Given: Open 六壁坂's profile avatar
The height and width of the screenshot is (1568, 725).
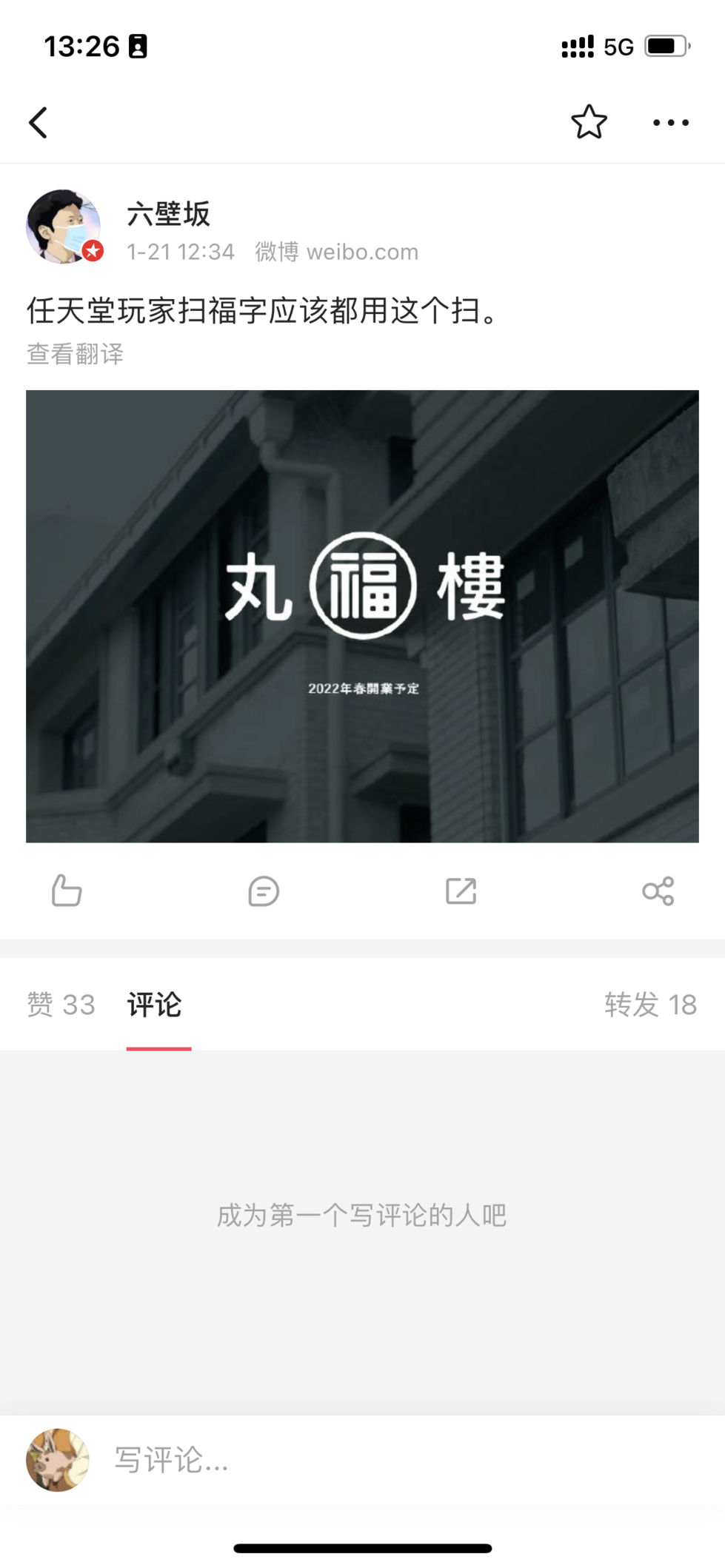Looking at the screenshot, I should (64, 227).
